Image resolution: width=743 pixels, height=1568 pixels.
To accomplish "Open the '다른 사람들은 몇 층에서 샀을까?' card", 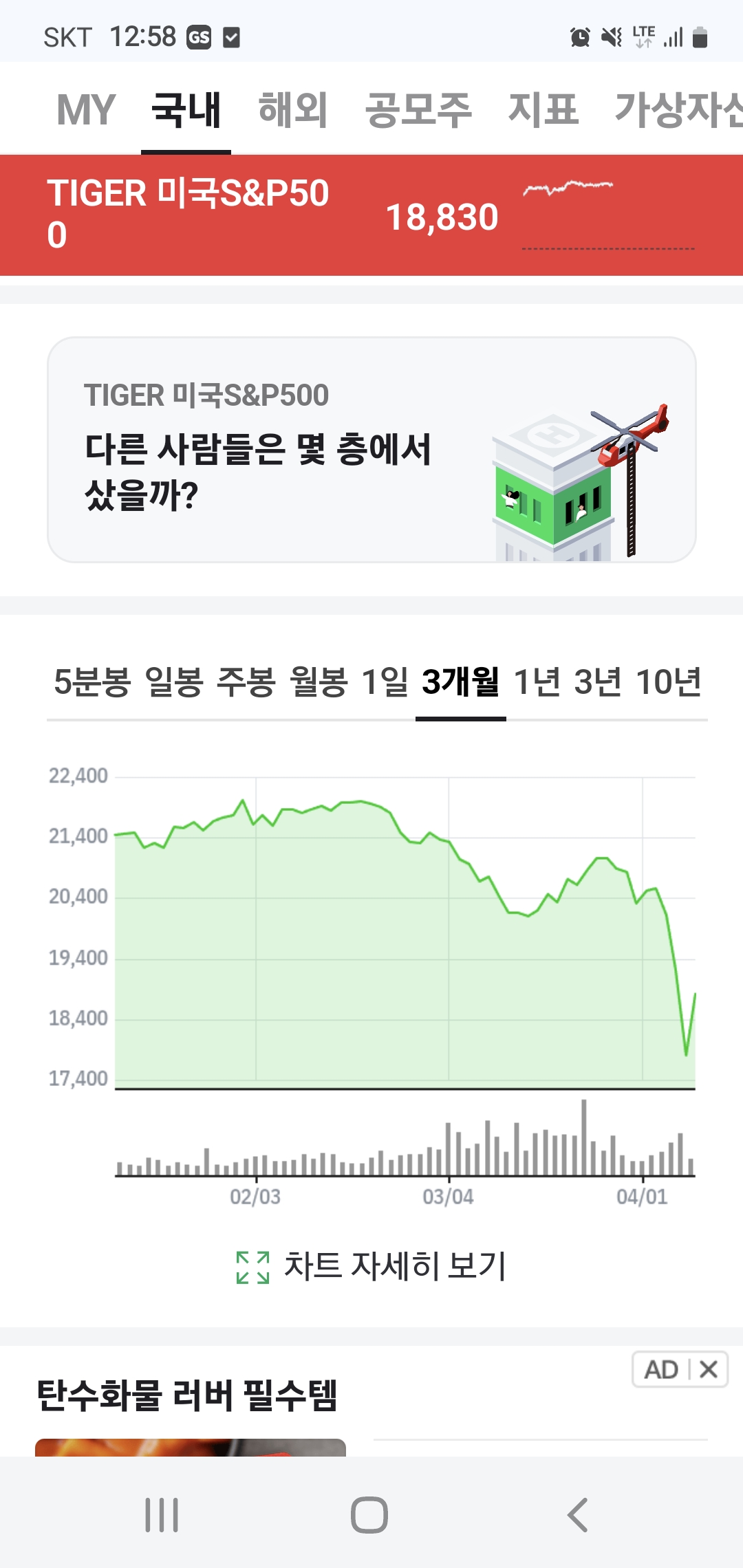I will 371,450.
